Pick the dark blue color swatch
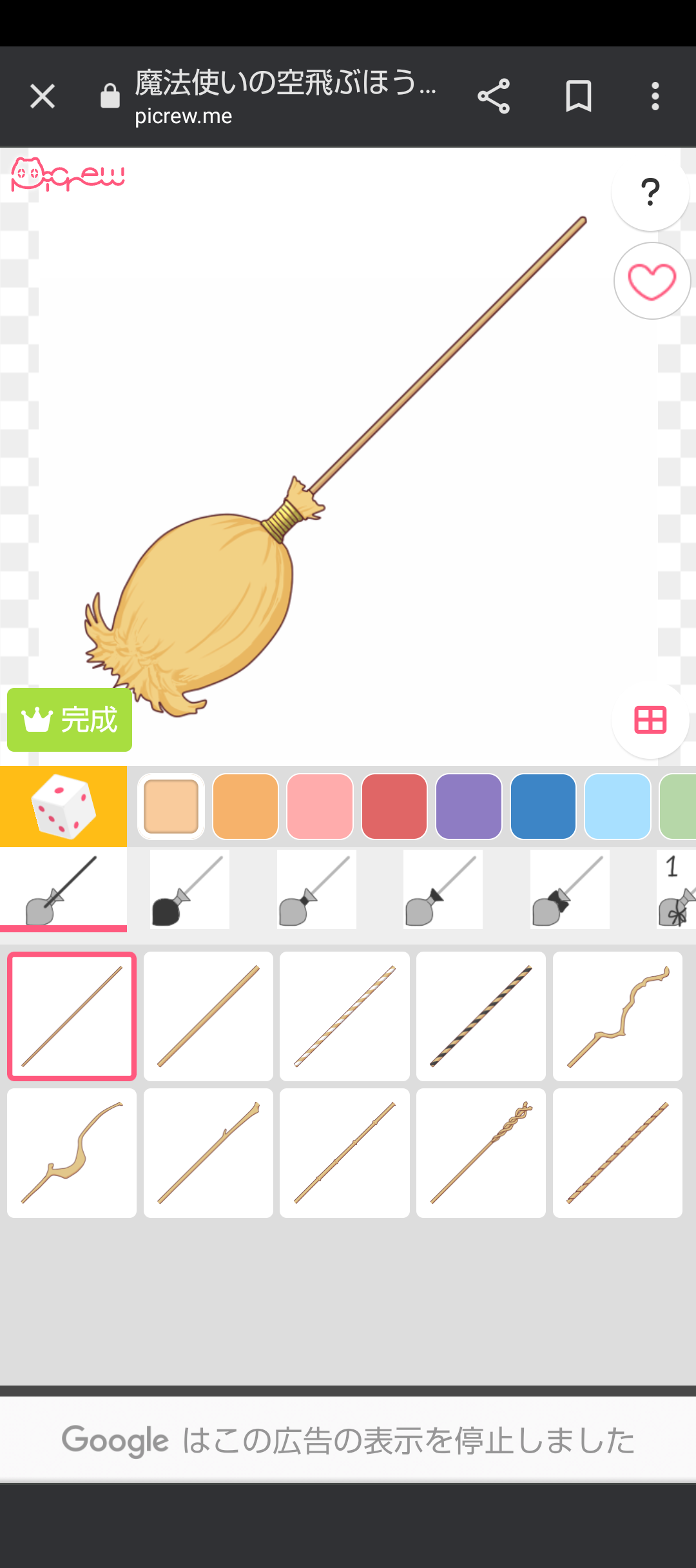 coord(543,807)
